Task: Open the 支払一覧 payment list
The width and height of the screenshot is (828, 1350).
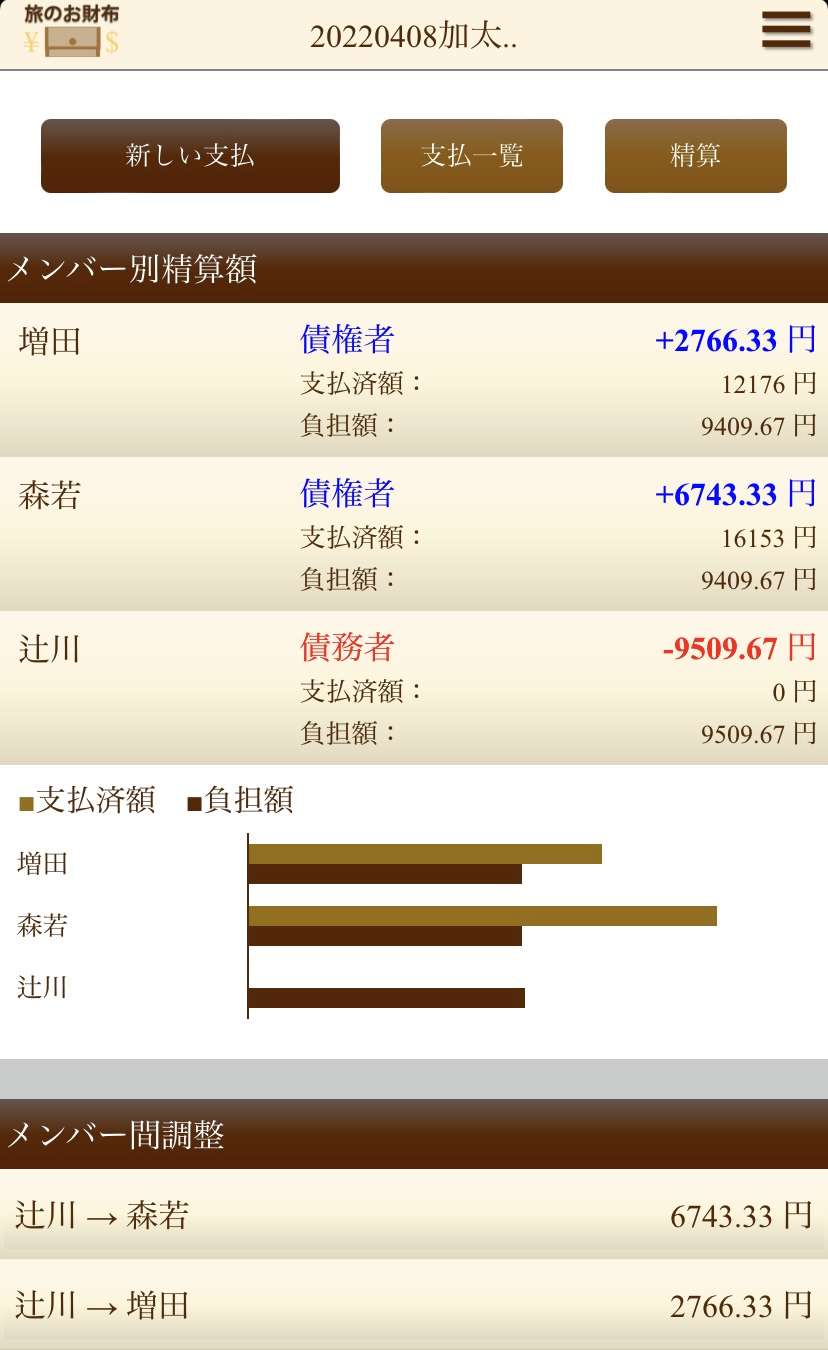Action: coord(472,156)
